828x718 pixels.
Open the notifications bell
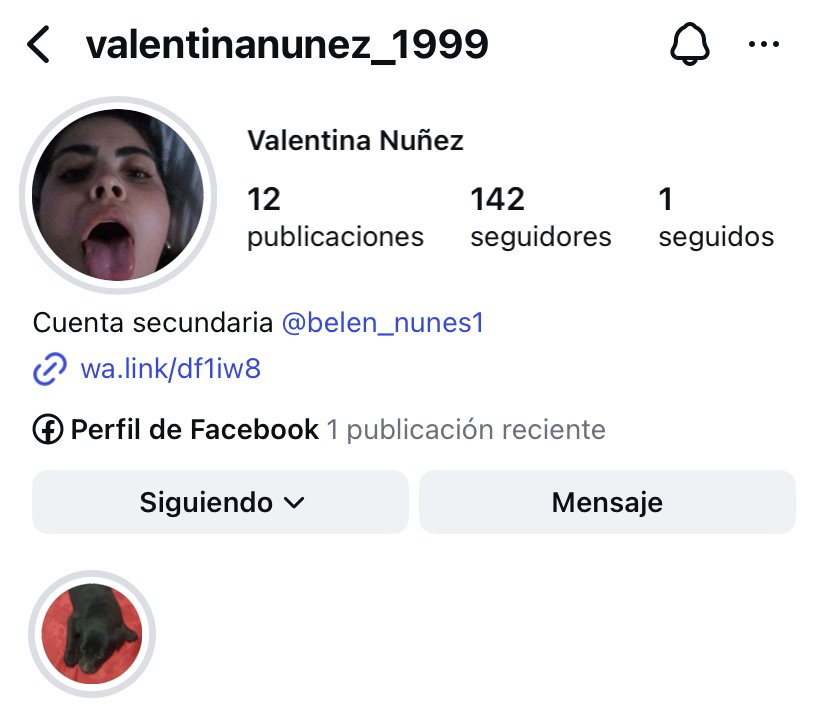tap(688, 44)
